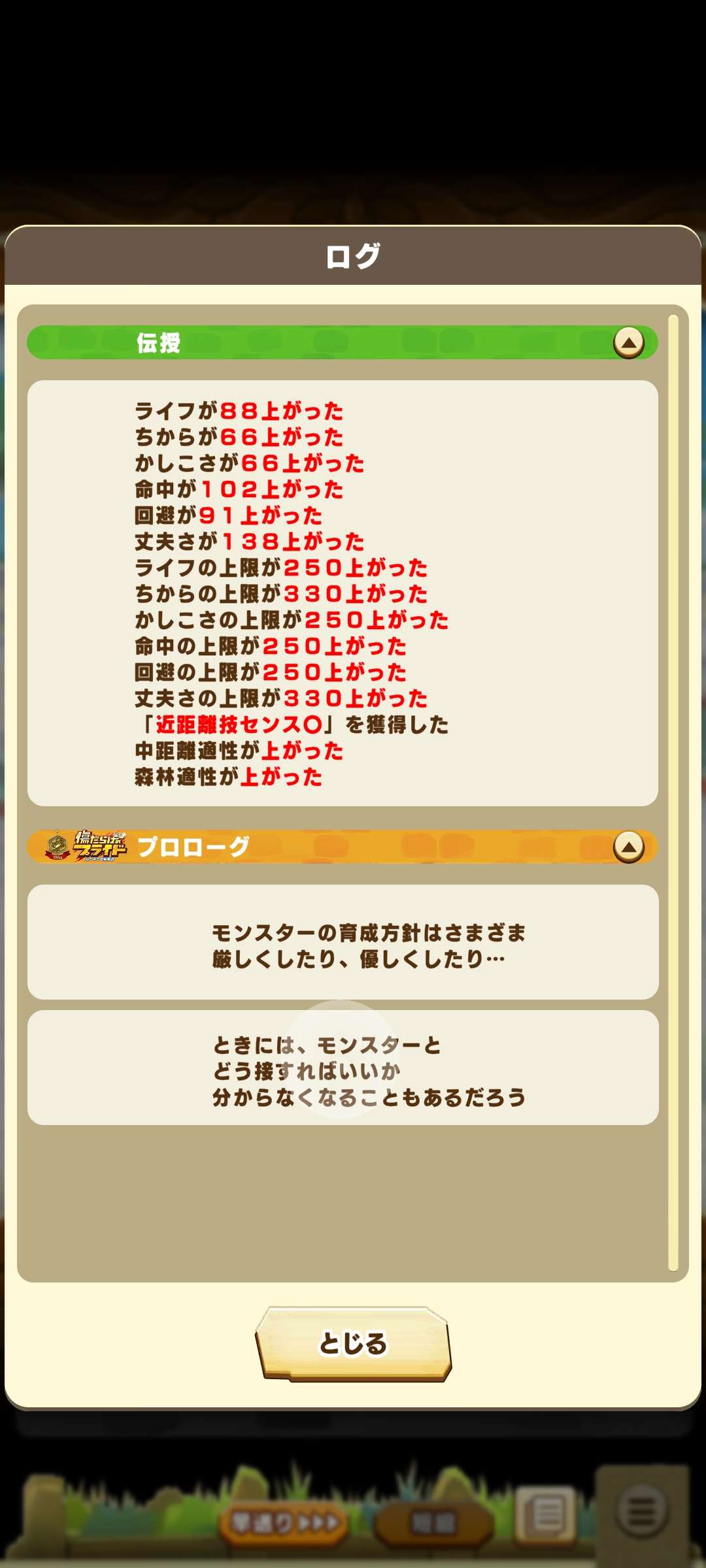This screenshot has width=706, height=1568.
Task: Collapse the プロローグ log section
Action: click(628, 847)
